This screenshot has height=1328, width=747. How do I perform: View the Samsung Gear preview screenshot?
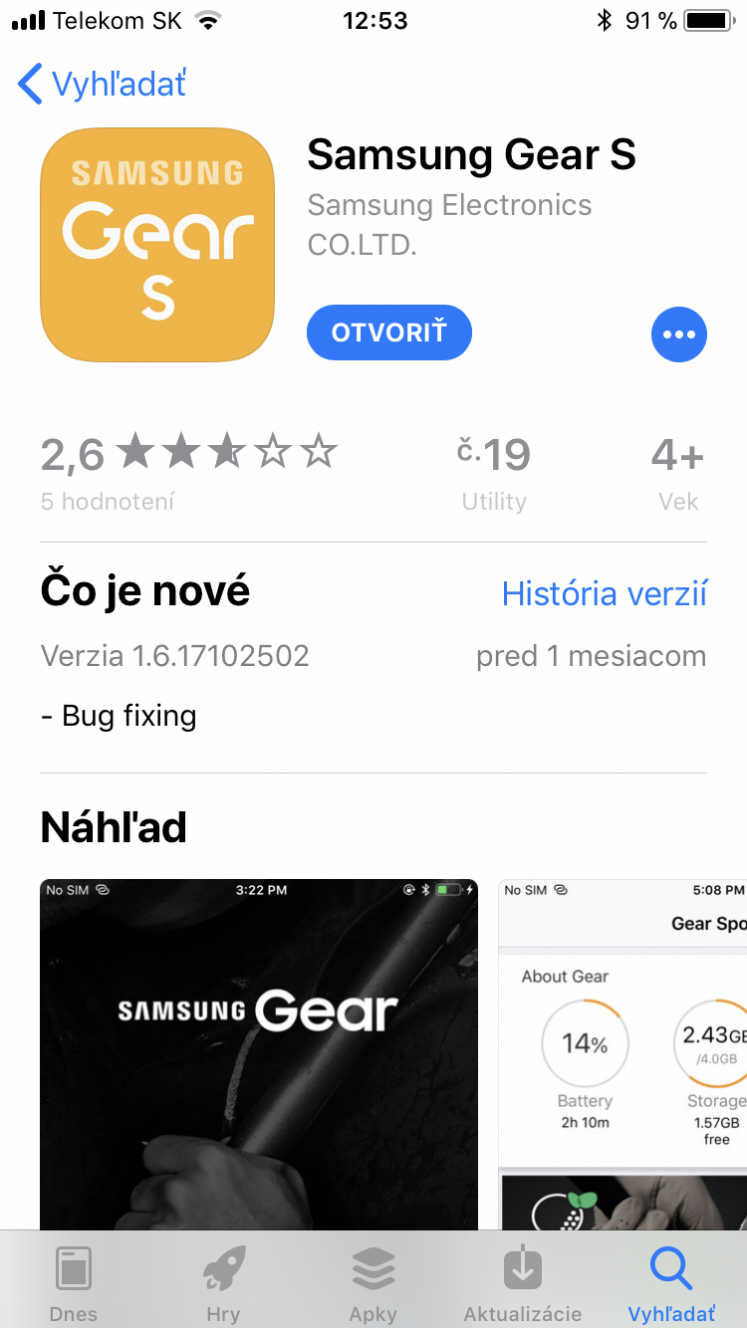tap(259, 1055)
